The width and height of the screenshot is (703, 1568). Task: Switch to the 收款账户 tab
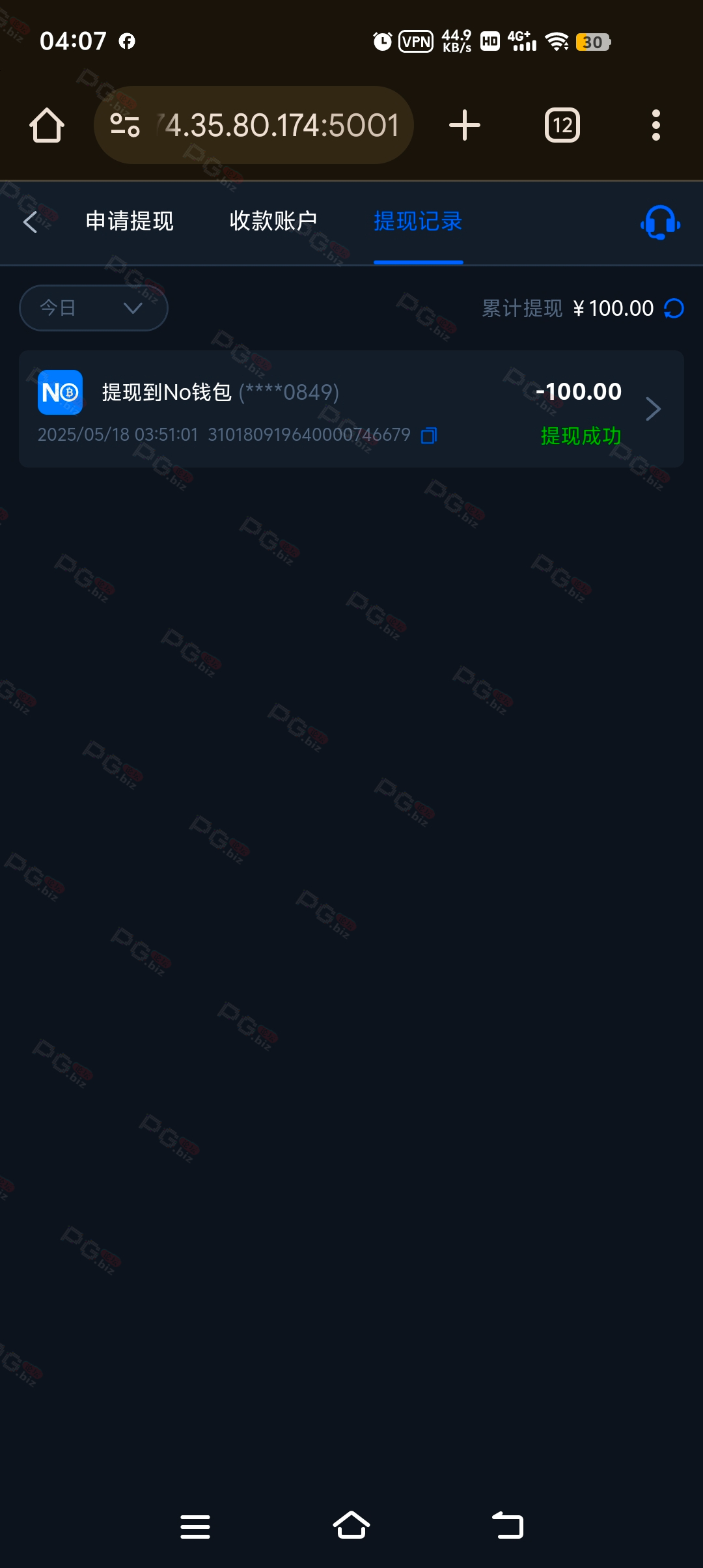coord(273,221)
